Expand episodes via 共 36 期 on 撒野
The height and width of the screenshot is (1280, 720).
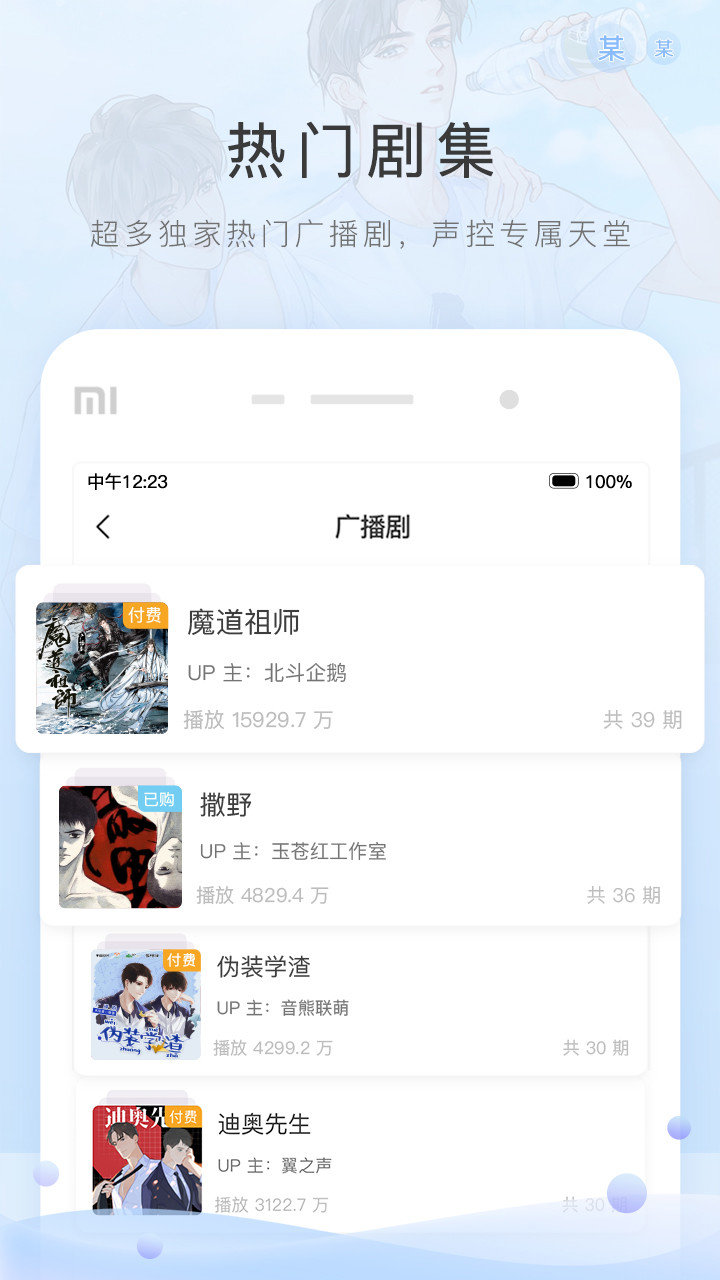(x=622, y=896)
